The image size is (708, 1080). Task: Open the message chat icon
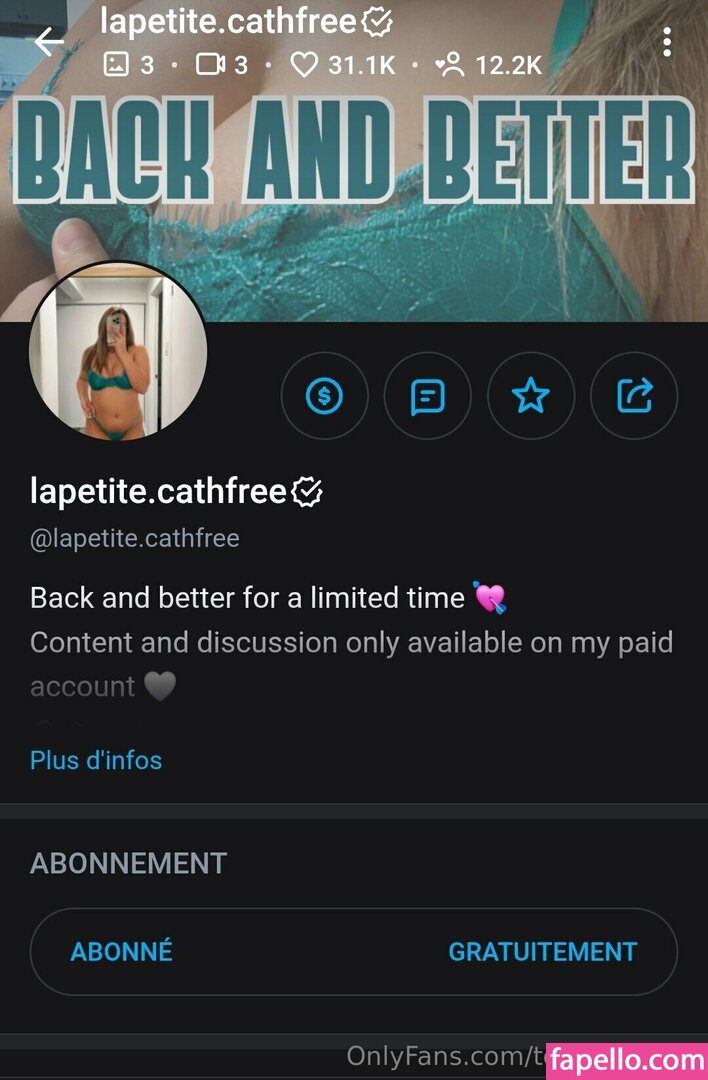[x=427, y=397]
